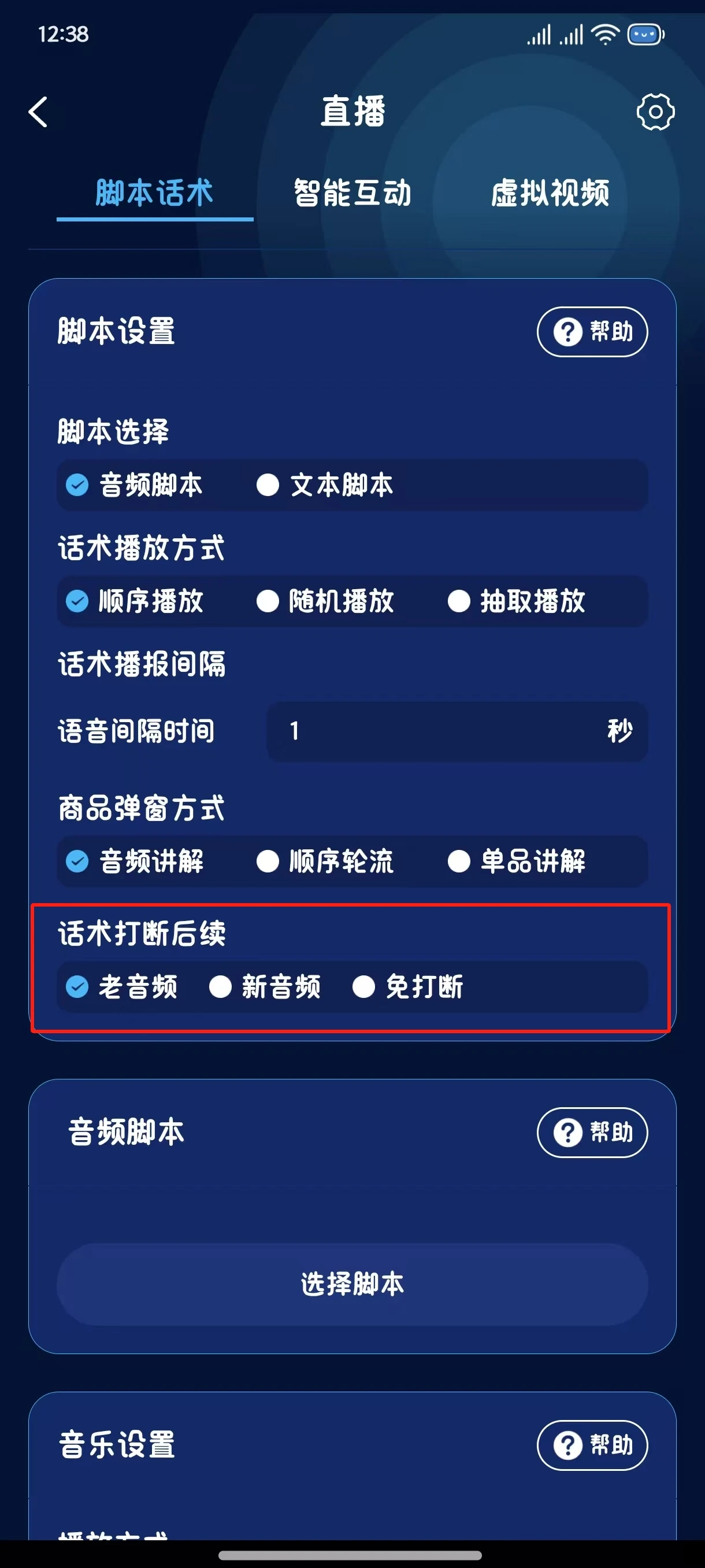Go back using the top-left arrow
Viewport: 705px width, 1568px height.
(x=38, y=112)
